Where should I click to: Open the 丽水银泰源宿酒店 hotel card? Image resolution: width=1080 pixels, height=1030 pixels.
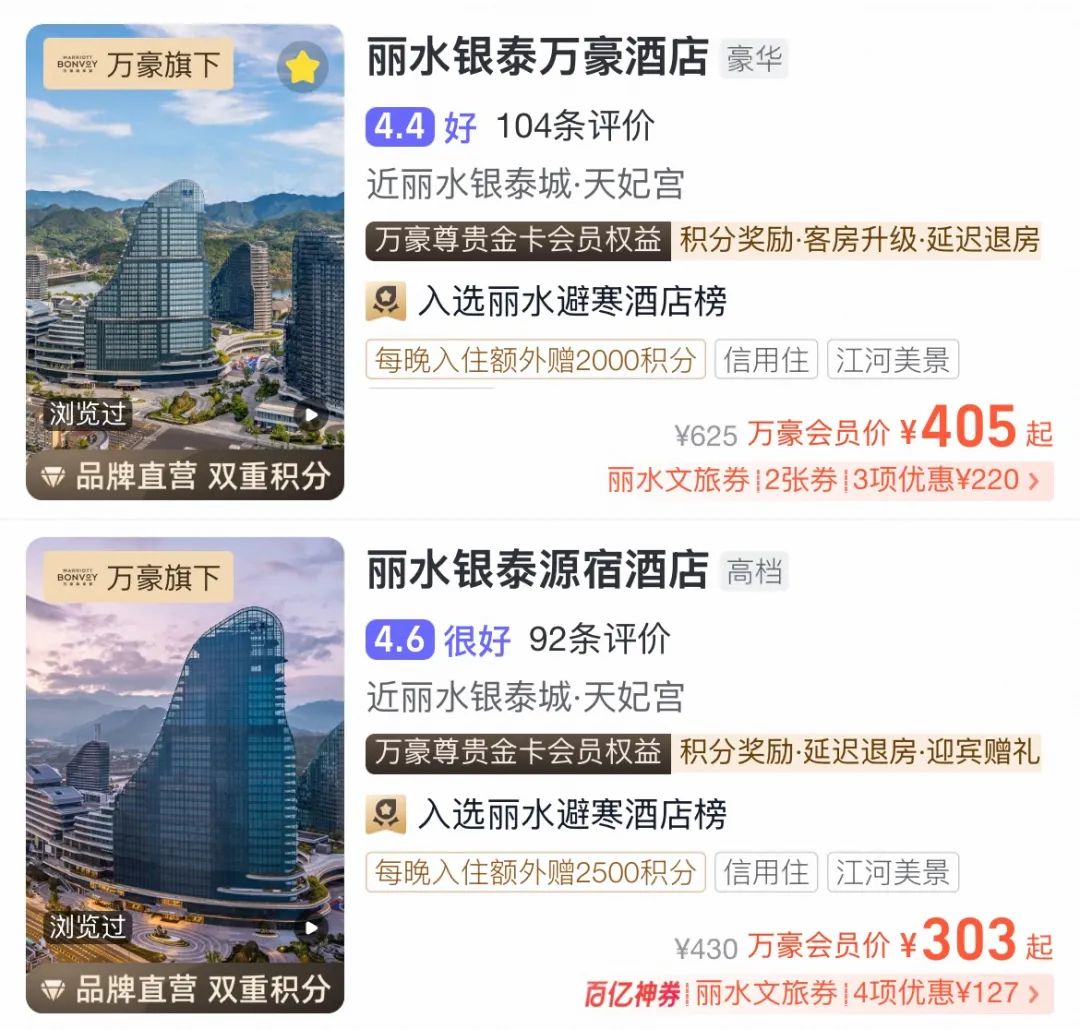tap(538, 571)
